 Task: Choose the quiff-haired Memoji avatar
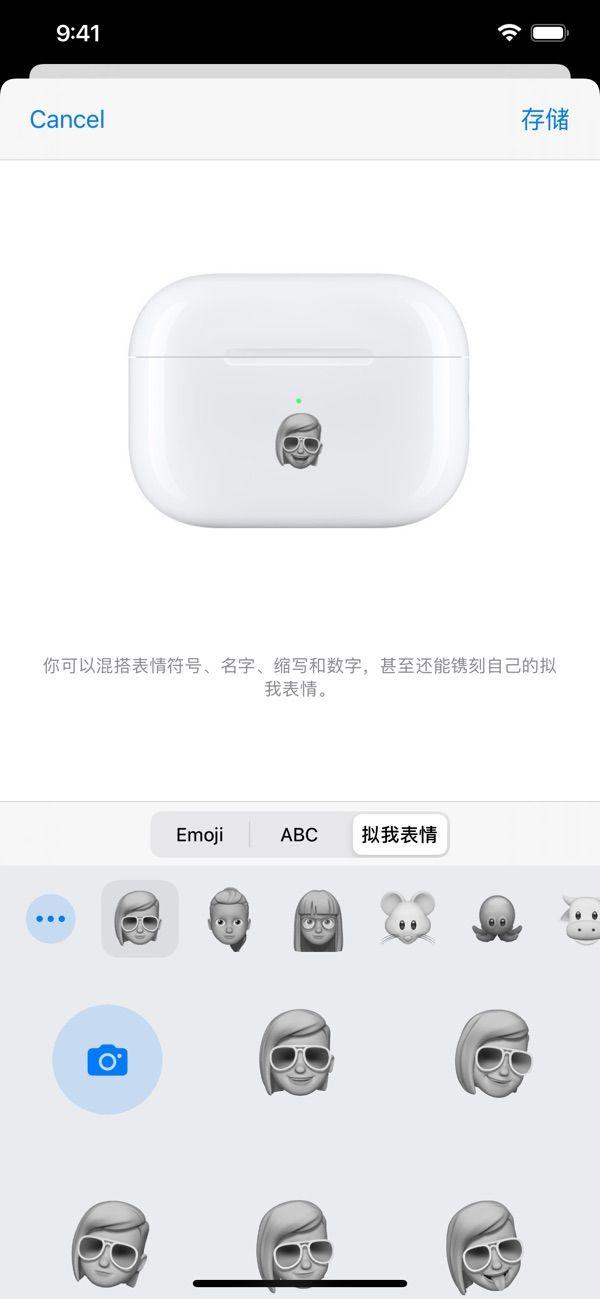click(x=227, y=918)
